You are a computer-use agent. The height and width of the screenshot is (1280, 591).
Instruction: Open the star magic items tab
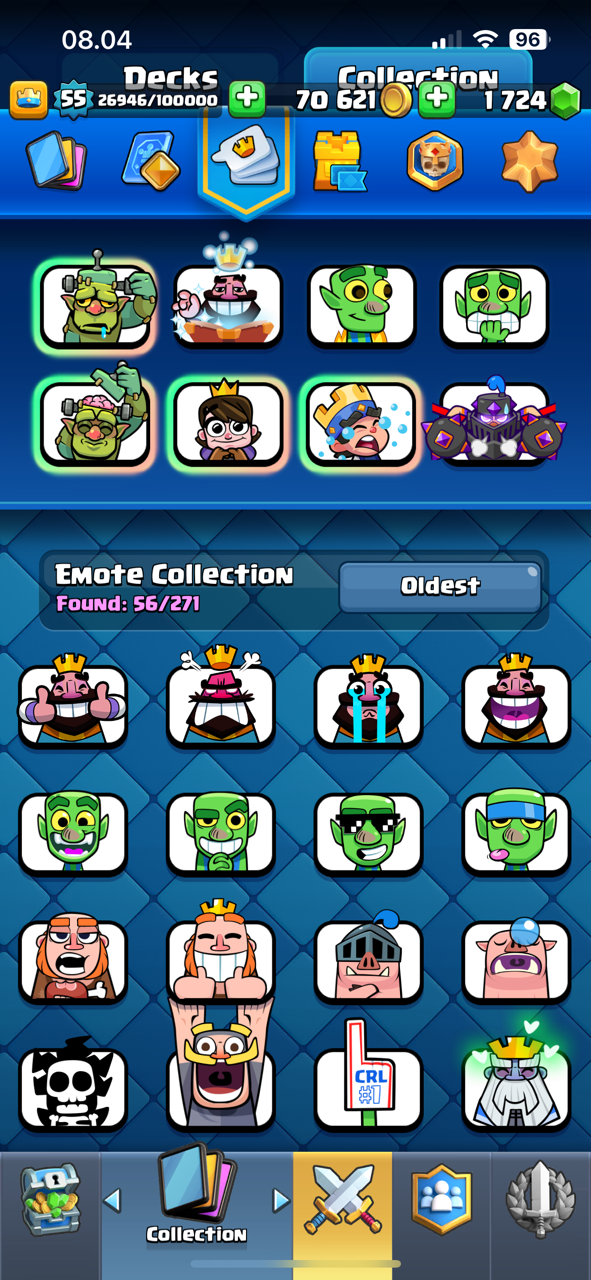(530, 161)
